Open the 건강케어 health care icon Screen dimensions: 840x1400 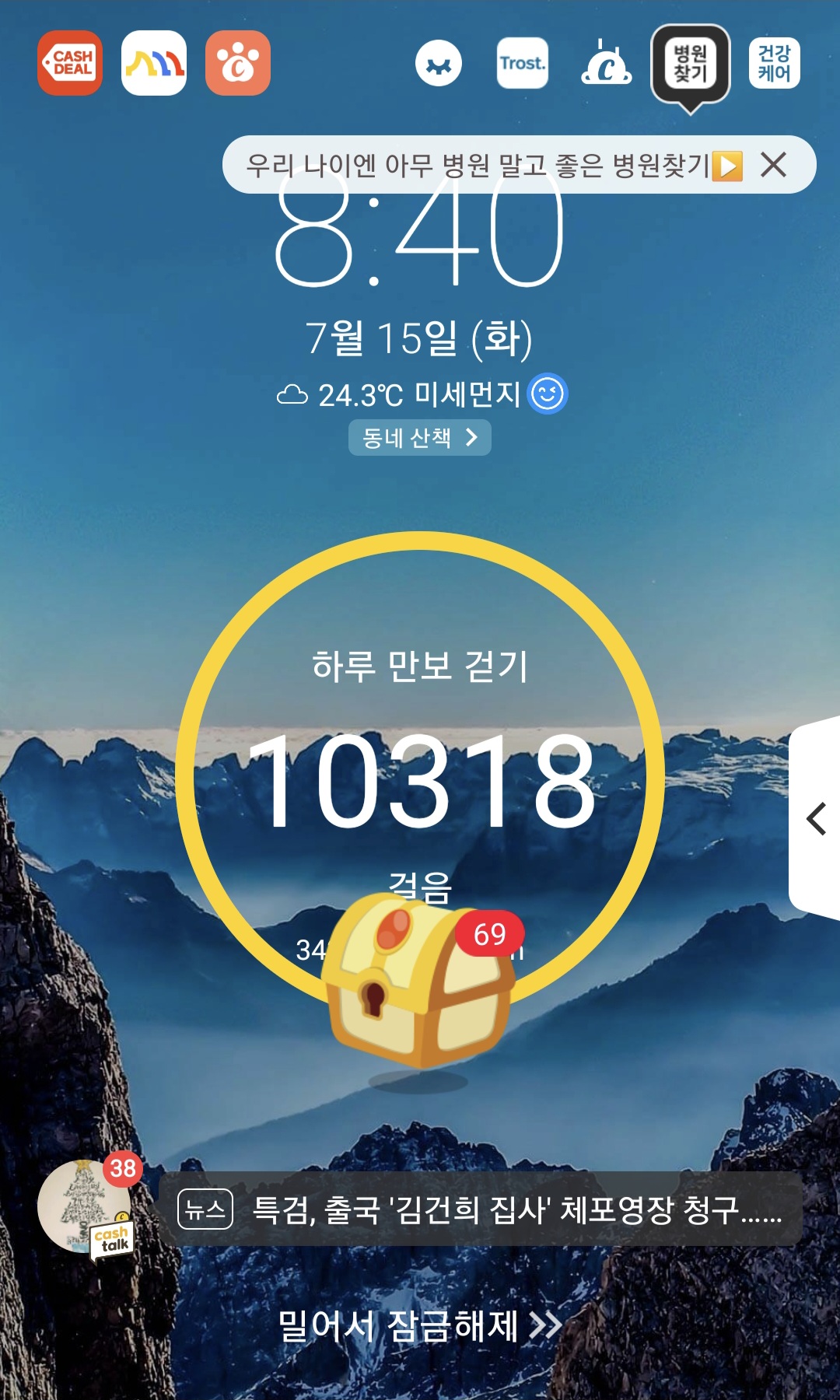pyautogui.click(x=774, y=63)
